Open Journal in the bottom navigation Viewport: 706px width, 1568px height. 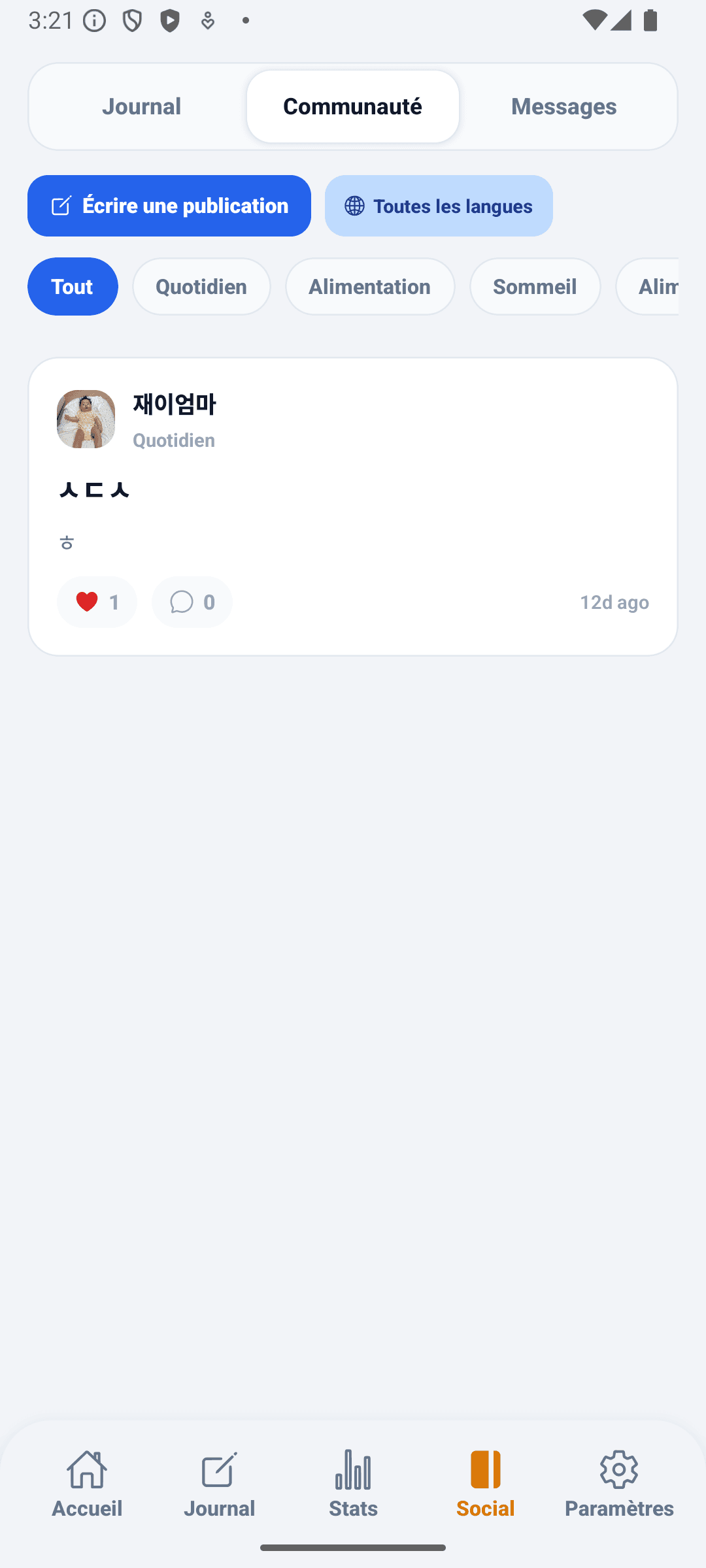click(x=220, y=1483)
